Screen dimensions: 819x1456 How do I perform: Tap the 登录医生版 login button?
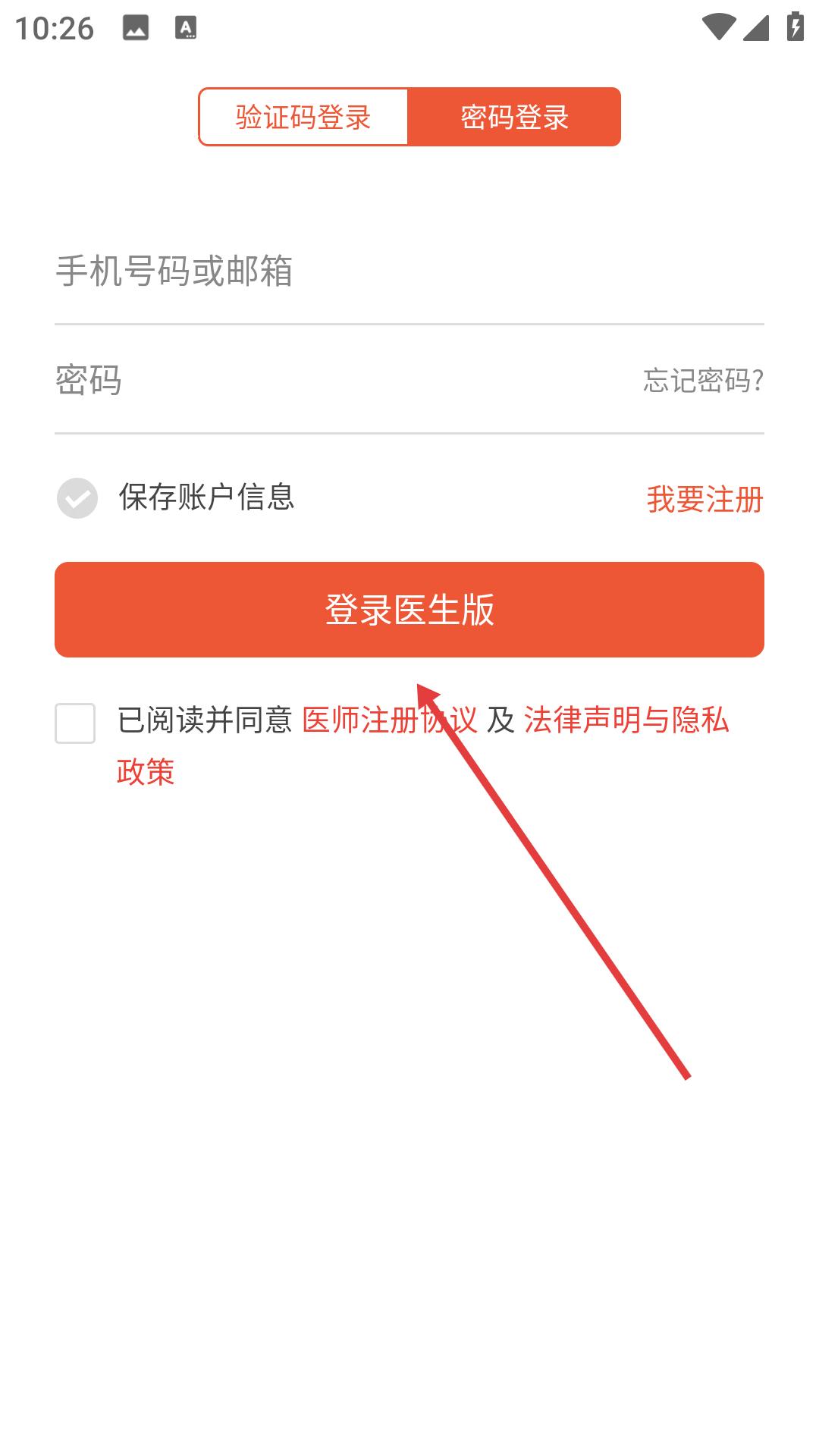[409, 610]
